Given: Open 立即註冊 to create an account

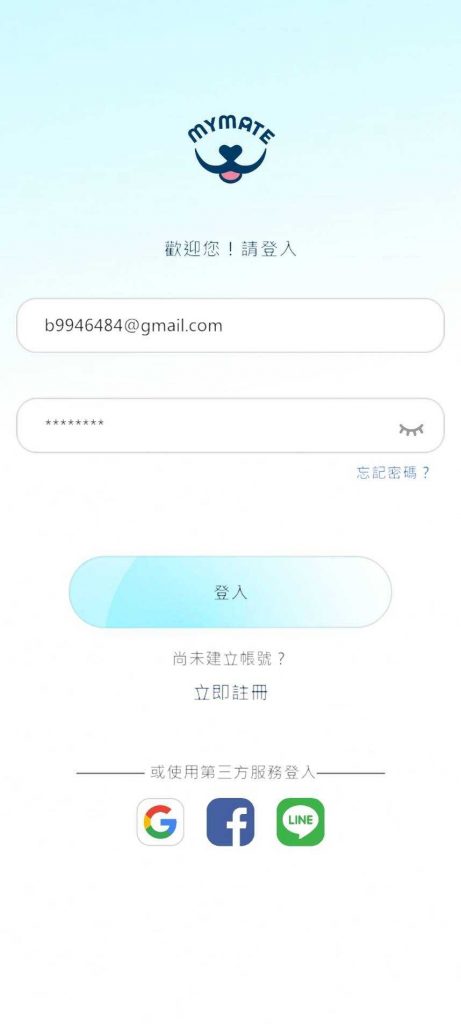Looking at the screenshot, I should 230,693.
